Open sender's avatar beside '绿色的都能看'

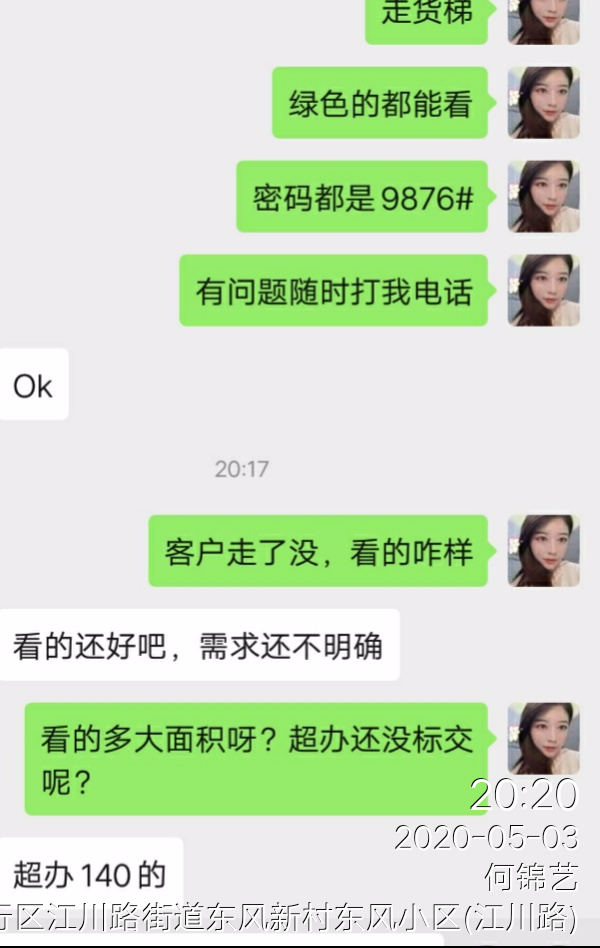[x=543, y=102]
